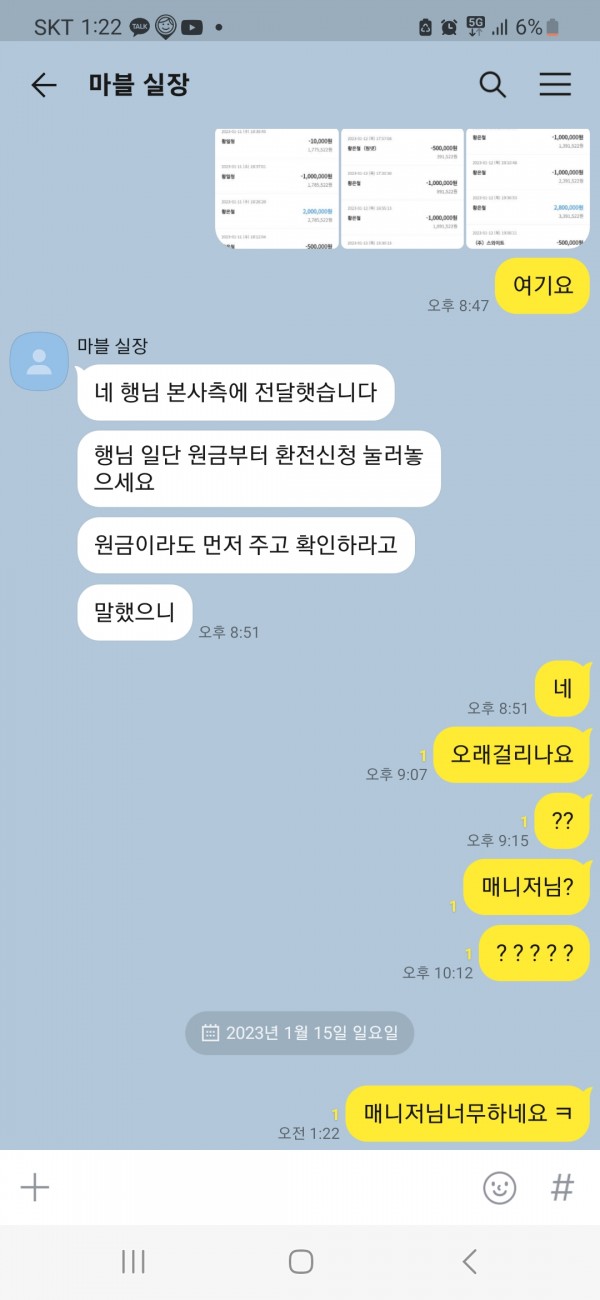Screen dimensions: 600x1300
Task: Open the emoticon picker
Action: [499, 1187]
